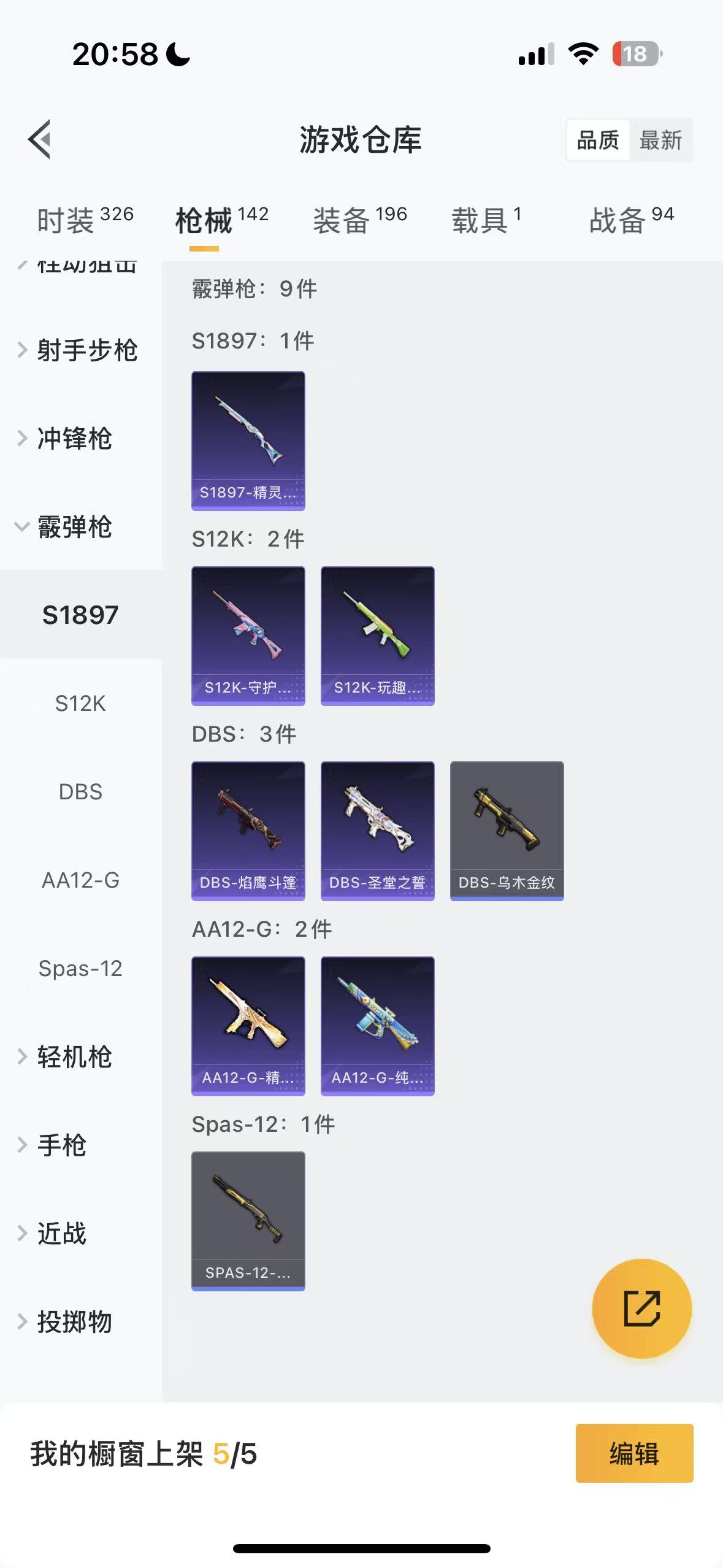Open the S12K-玩趣 skin card

tap(377, 636)
